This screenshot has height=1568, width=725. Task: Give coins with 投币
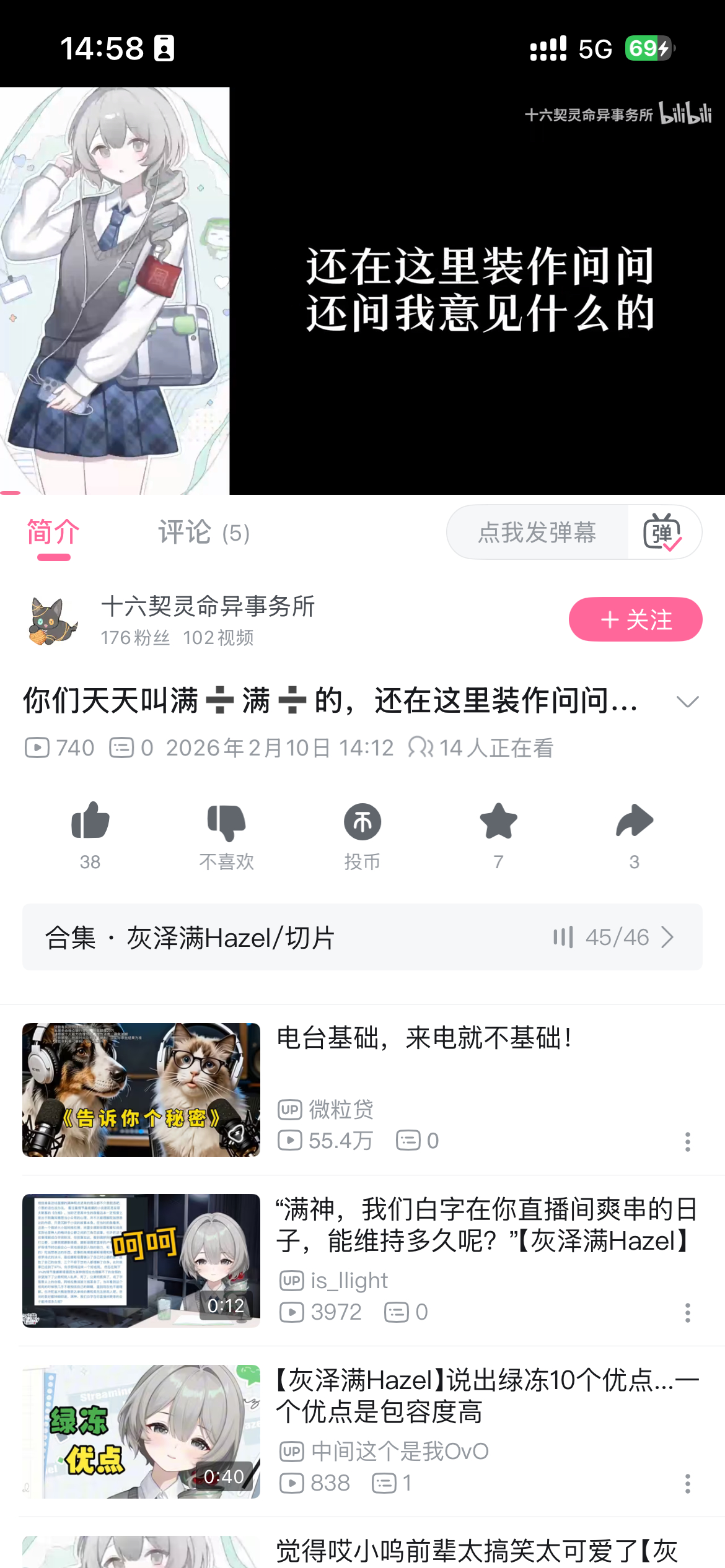(362, 822)
